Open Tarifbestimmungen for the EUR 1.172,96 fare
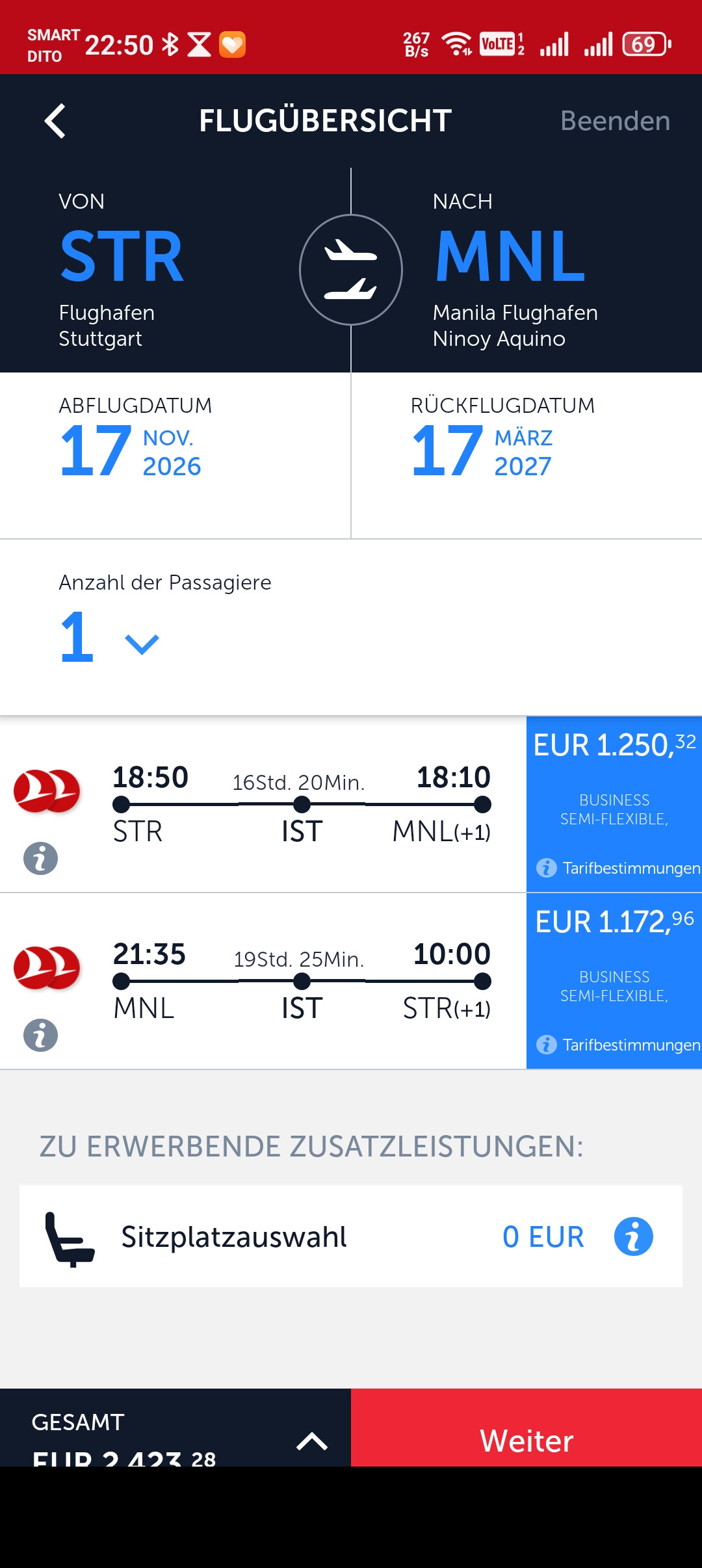Viewport: 702px width, 1568px height. pyautogui.click(x=617, y=1045)
